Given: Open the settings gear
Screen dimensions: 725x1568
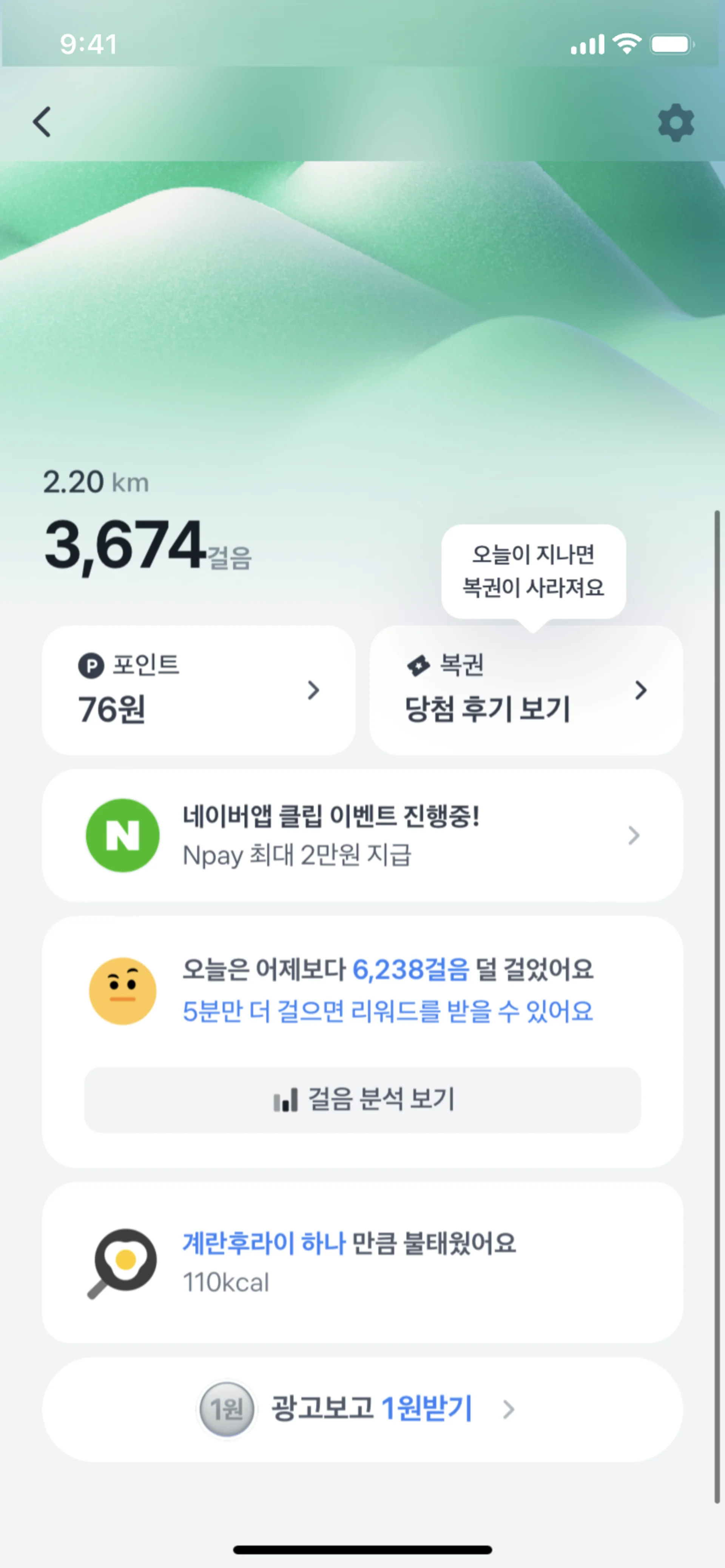Looking at the screenshot, I should pos(676,123).
